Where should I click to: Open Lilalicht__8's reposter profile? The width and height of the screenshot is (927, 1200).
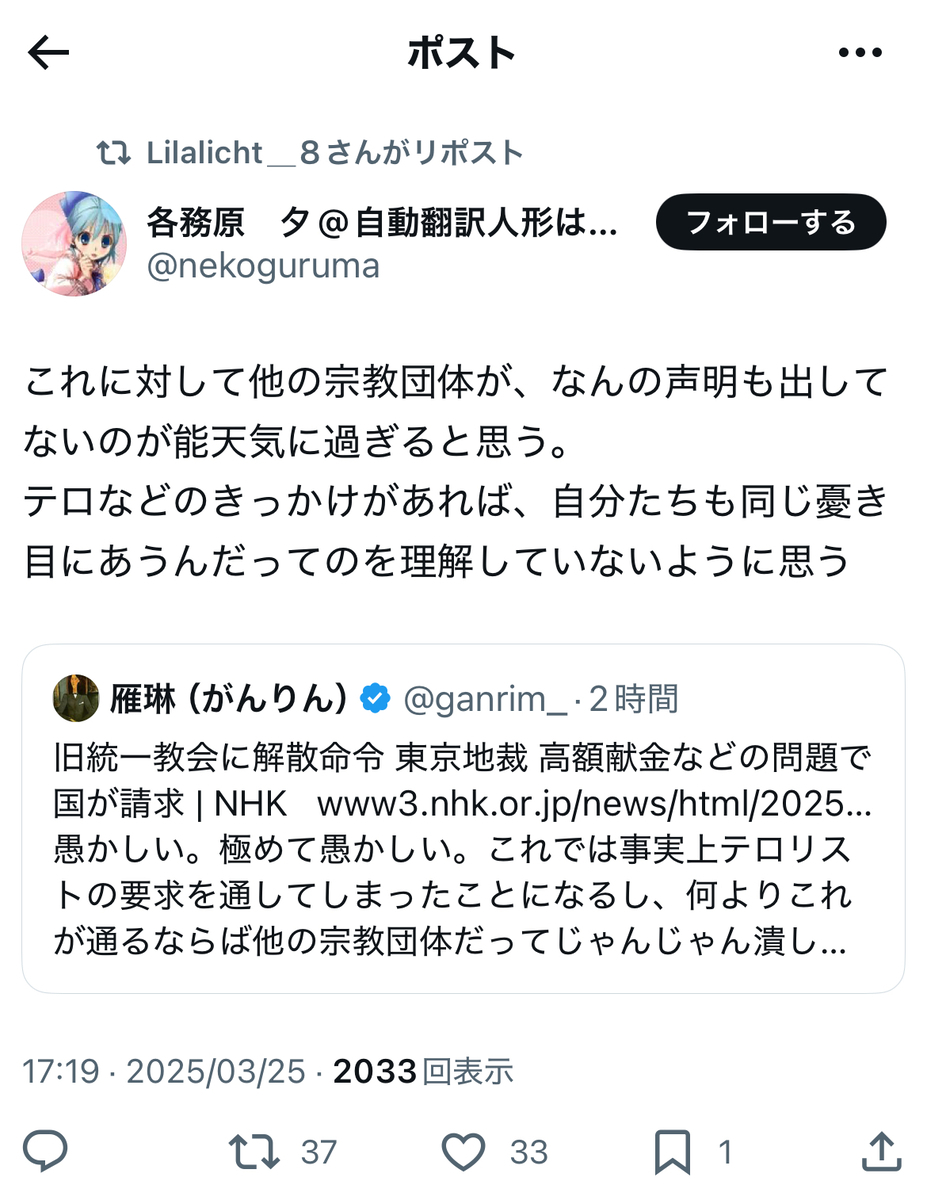(x=204, y=153)
